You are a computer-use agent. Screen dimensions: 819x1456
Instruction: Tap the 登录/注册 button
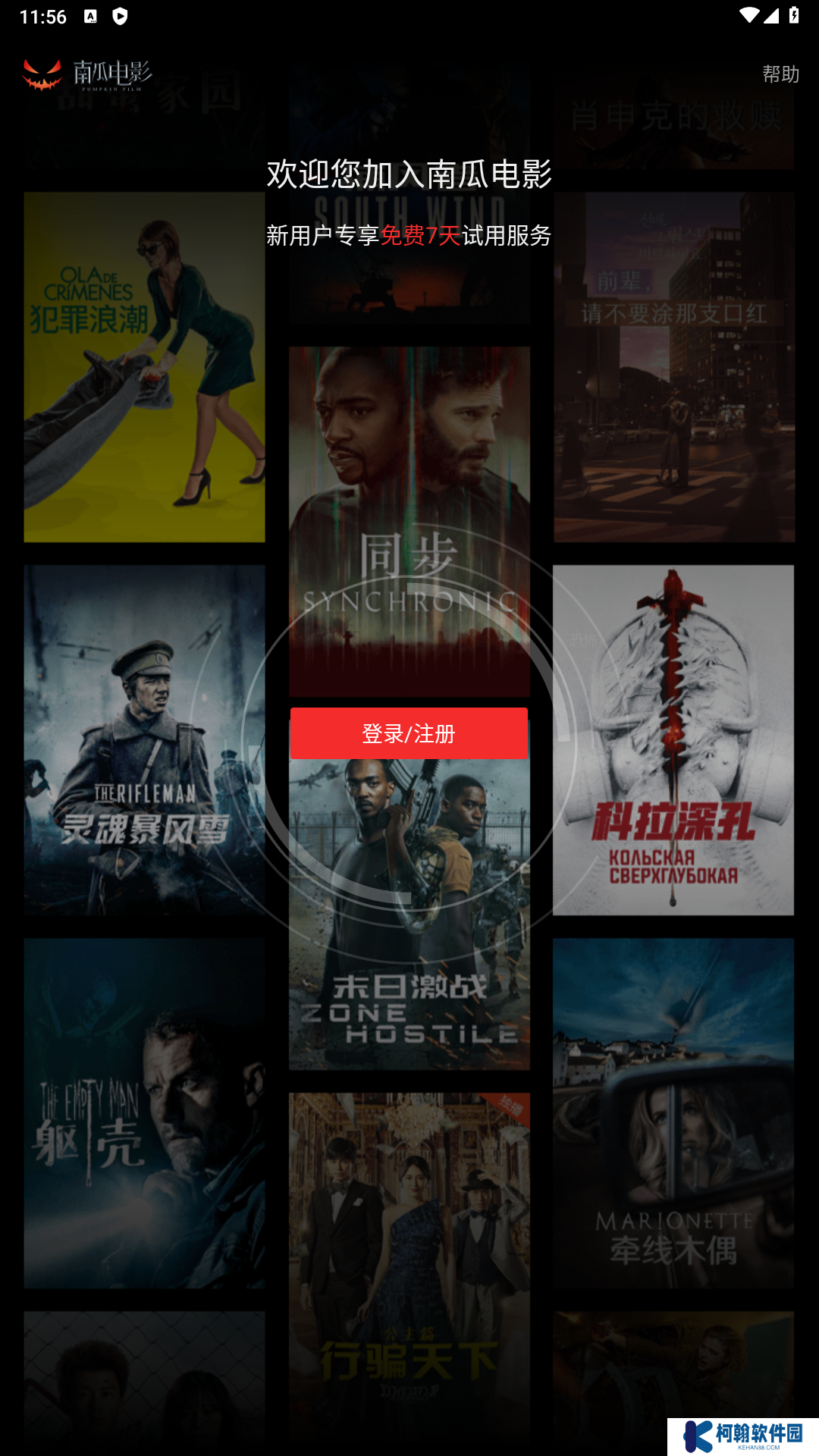point(409,733)
